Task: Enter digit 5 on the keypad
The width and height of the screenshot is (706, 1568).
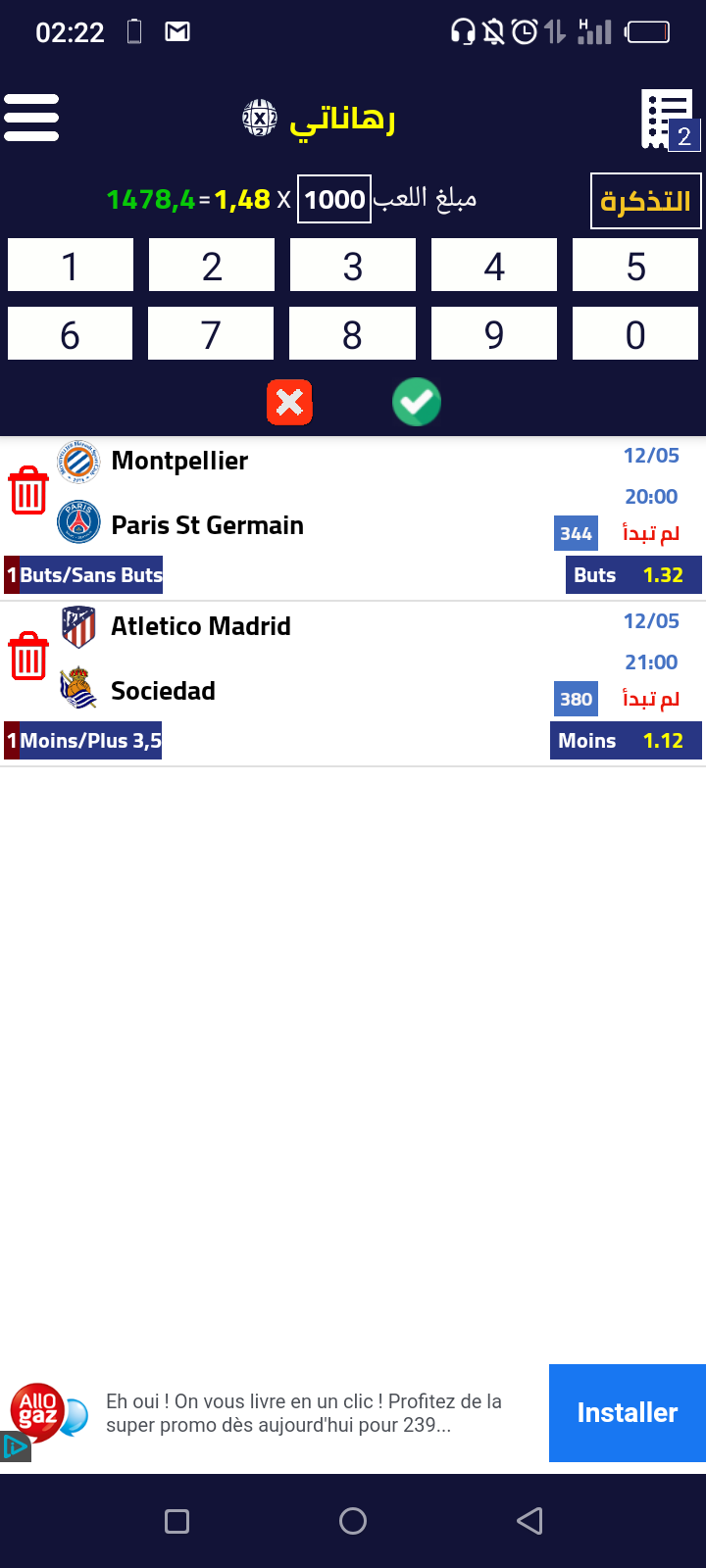Action: pyautogui.click(x=635, y=265)
